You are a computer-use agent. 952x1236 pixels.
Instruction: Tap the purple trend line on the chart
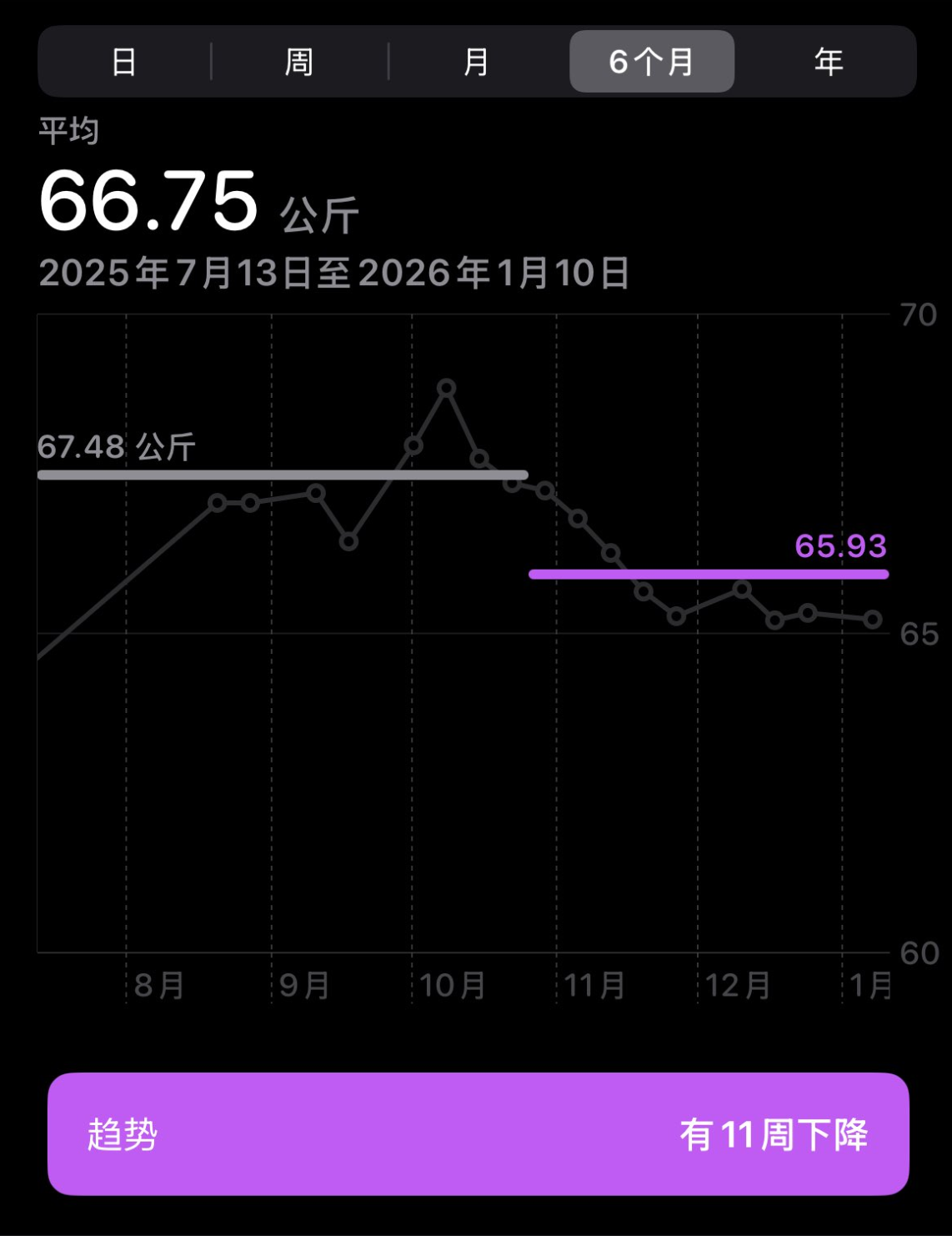click(709, 574)
